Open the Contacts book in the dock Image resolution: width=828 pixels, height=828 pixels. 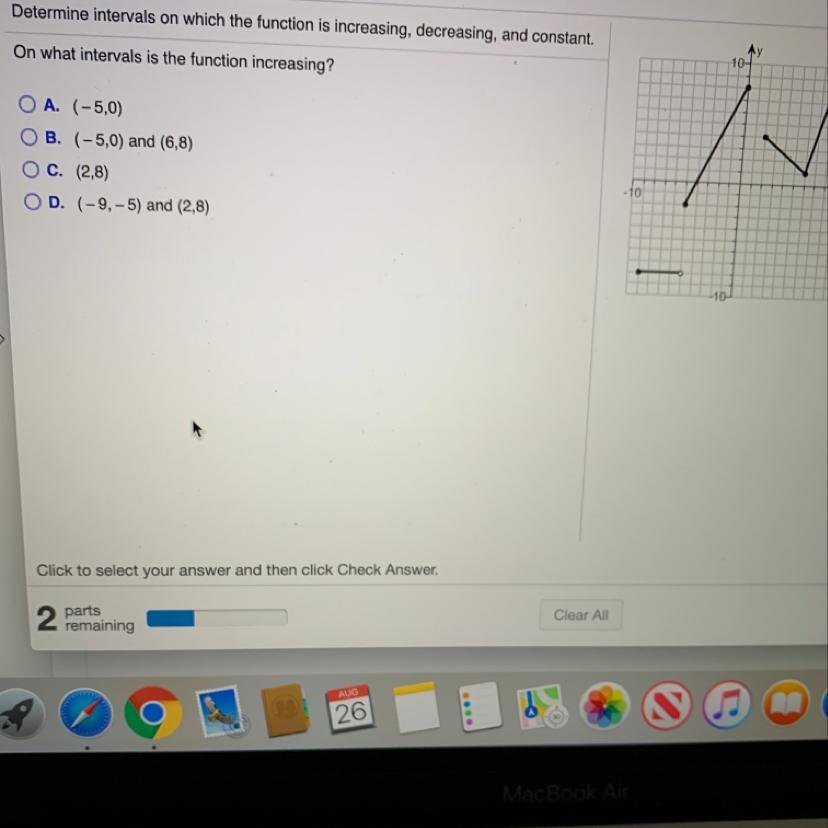(x=284, y=711)
